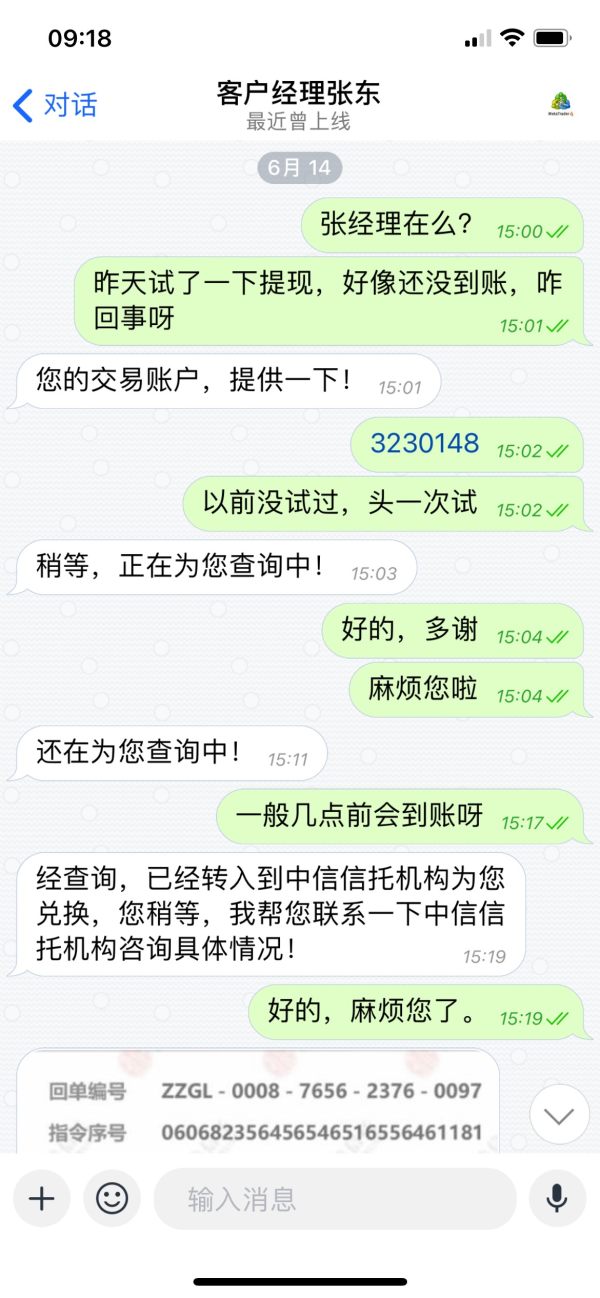
Task: Open the receipt image with 回单编号
Action: (258, 1100)
